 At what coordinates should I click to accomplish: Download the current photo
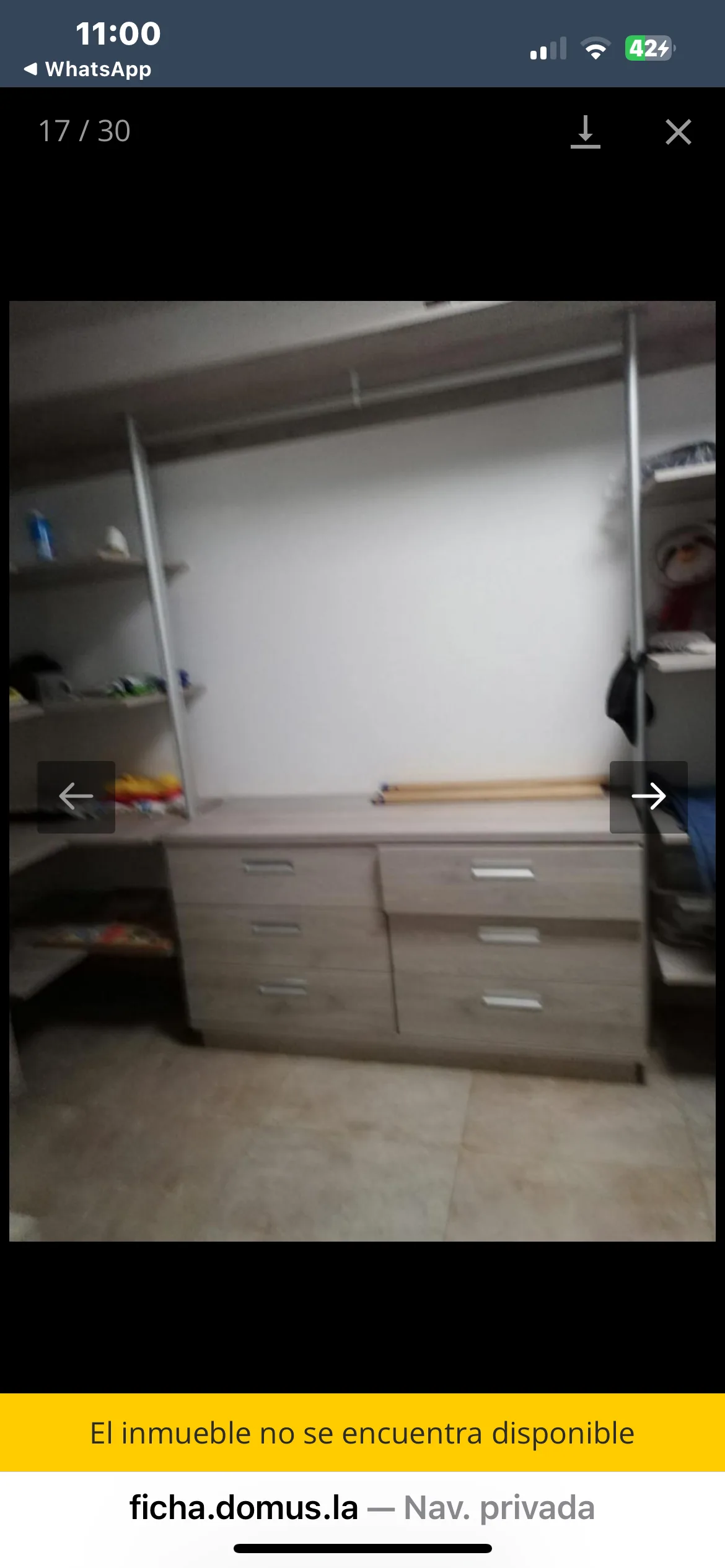[x=585, y=132]
